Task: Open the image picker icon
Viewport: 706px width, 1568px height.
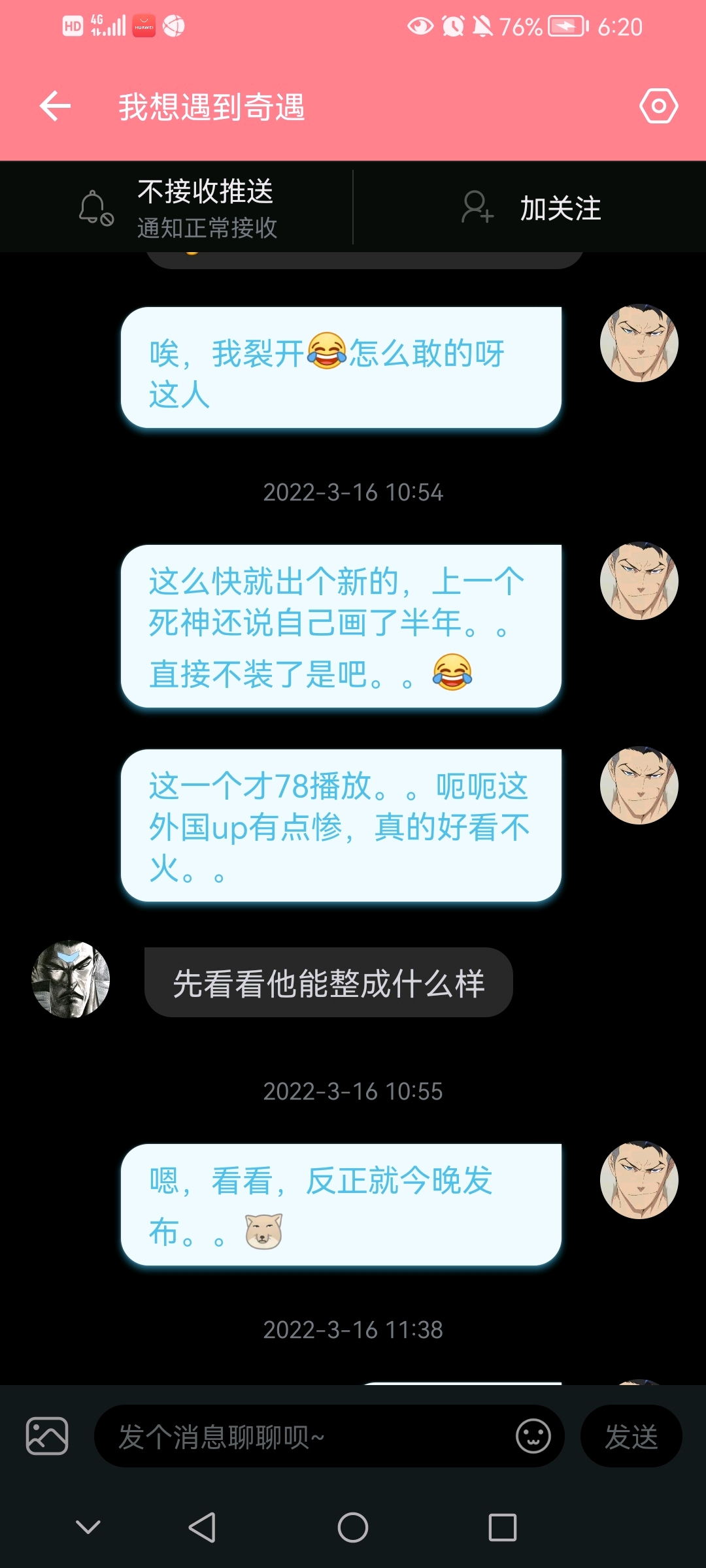Action: [47, 1436]
